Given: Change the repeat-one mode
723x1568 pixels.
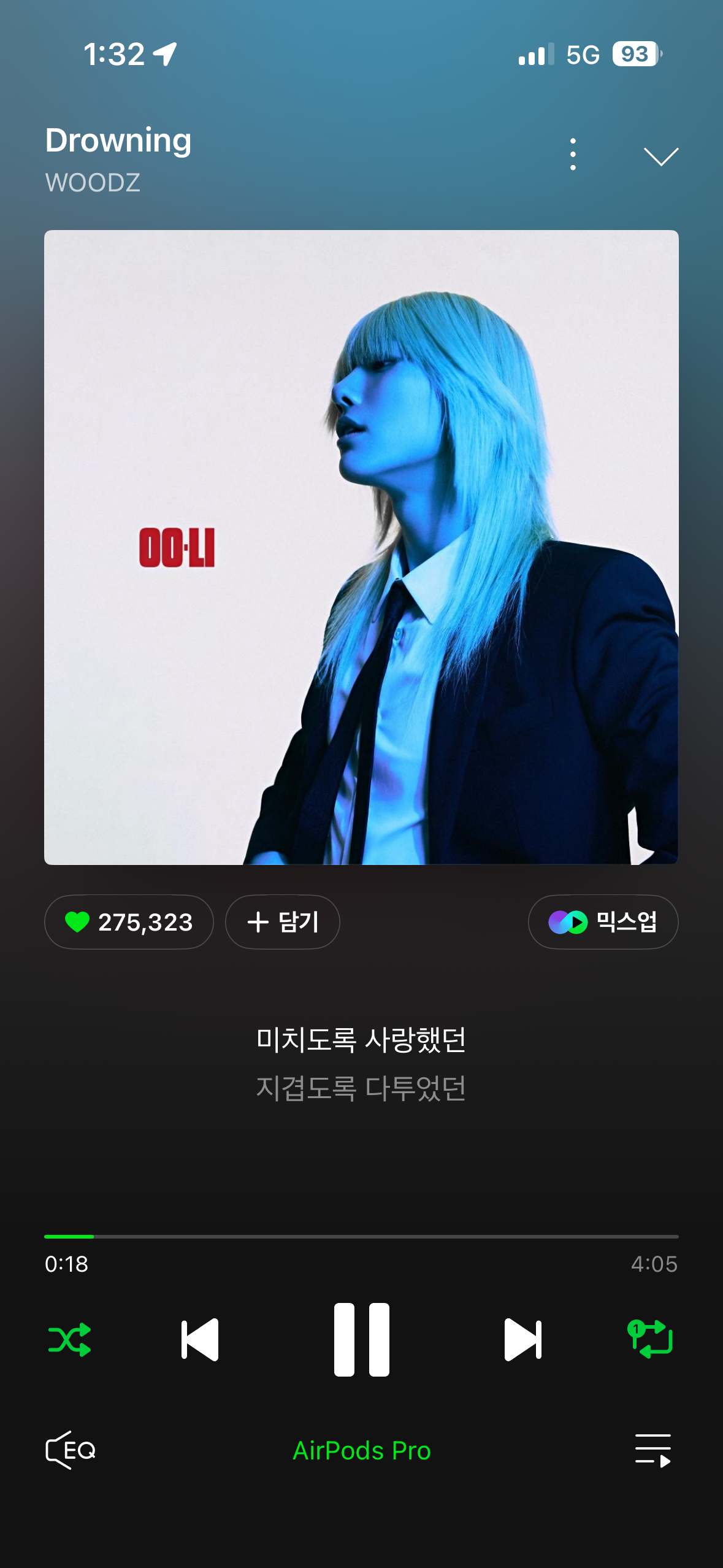Looking at the screenshot, I should 651,1339.
